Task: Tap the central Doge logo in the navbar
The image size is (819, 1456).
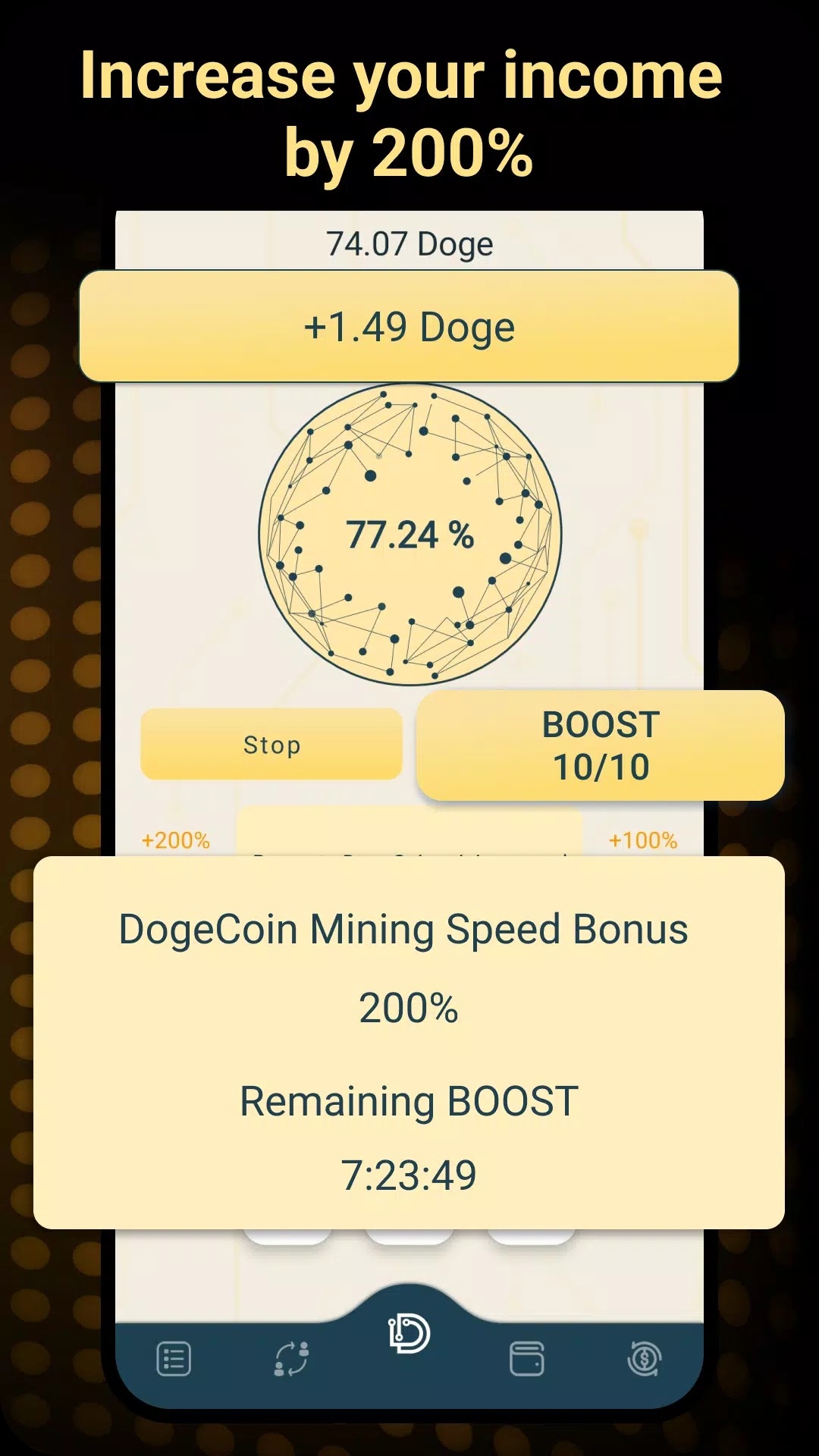Action: (x=409, y=1335)
